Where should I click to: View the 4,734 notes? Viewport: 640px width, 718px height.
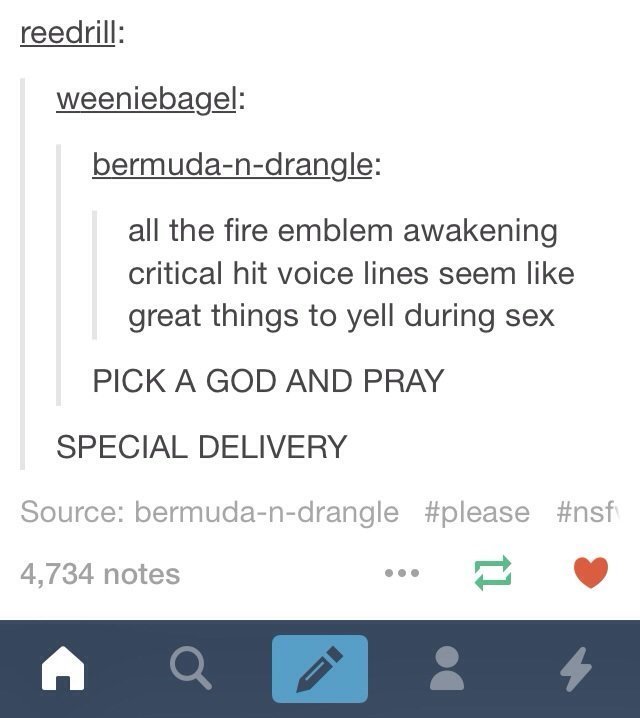100,574
